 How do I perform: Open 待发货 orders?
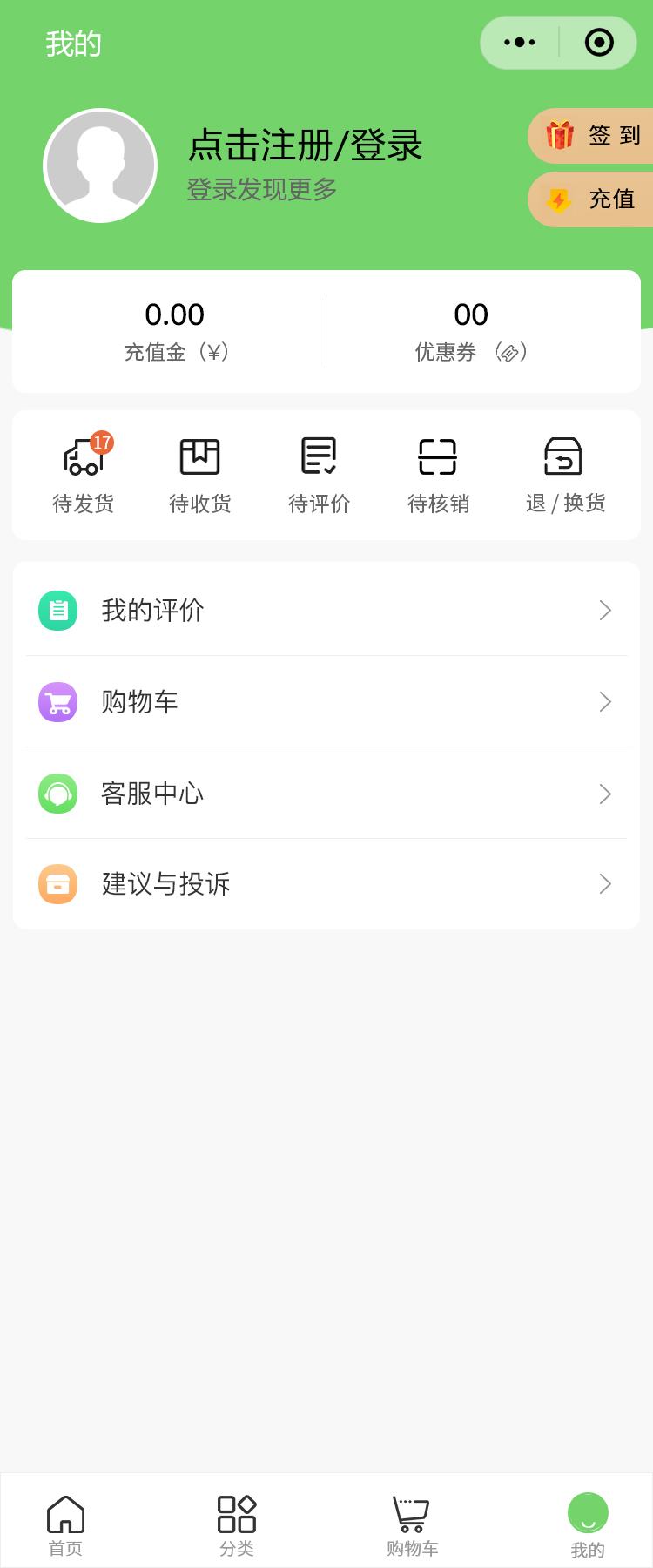84,476
